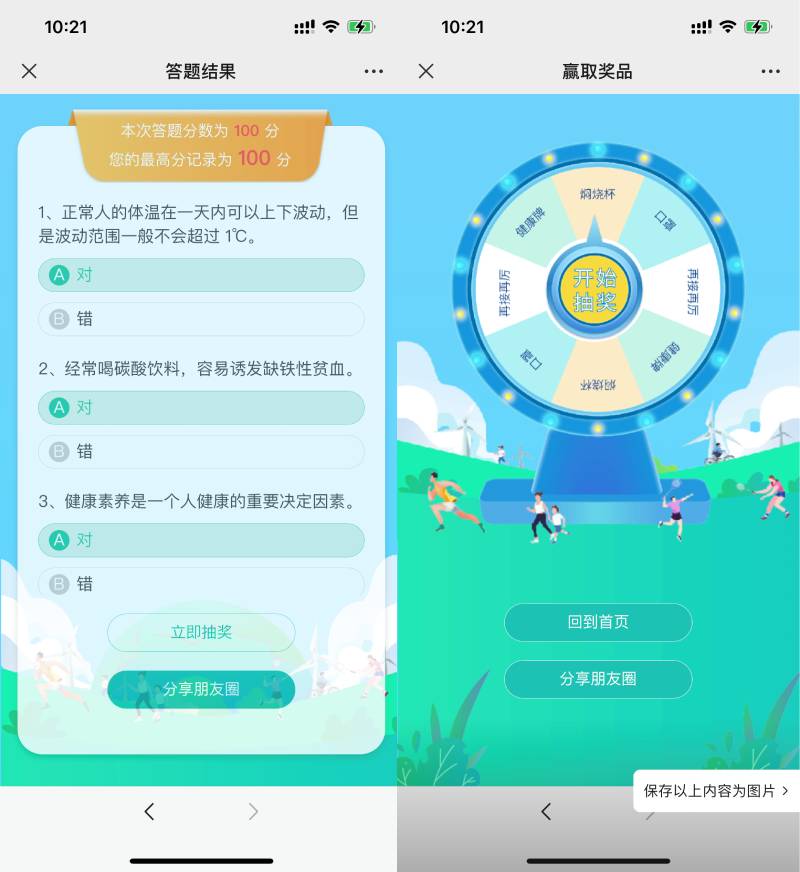
Task: Open the overflow menu on 赢取奖品 page
Action: tap(770, 71)
